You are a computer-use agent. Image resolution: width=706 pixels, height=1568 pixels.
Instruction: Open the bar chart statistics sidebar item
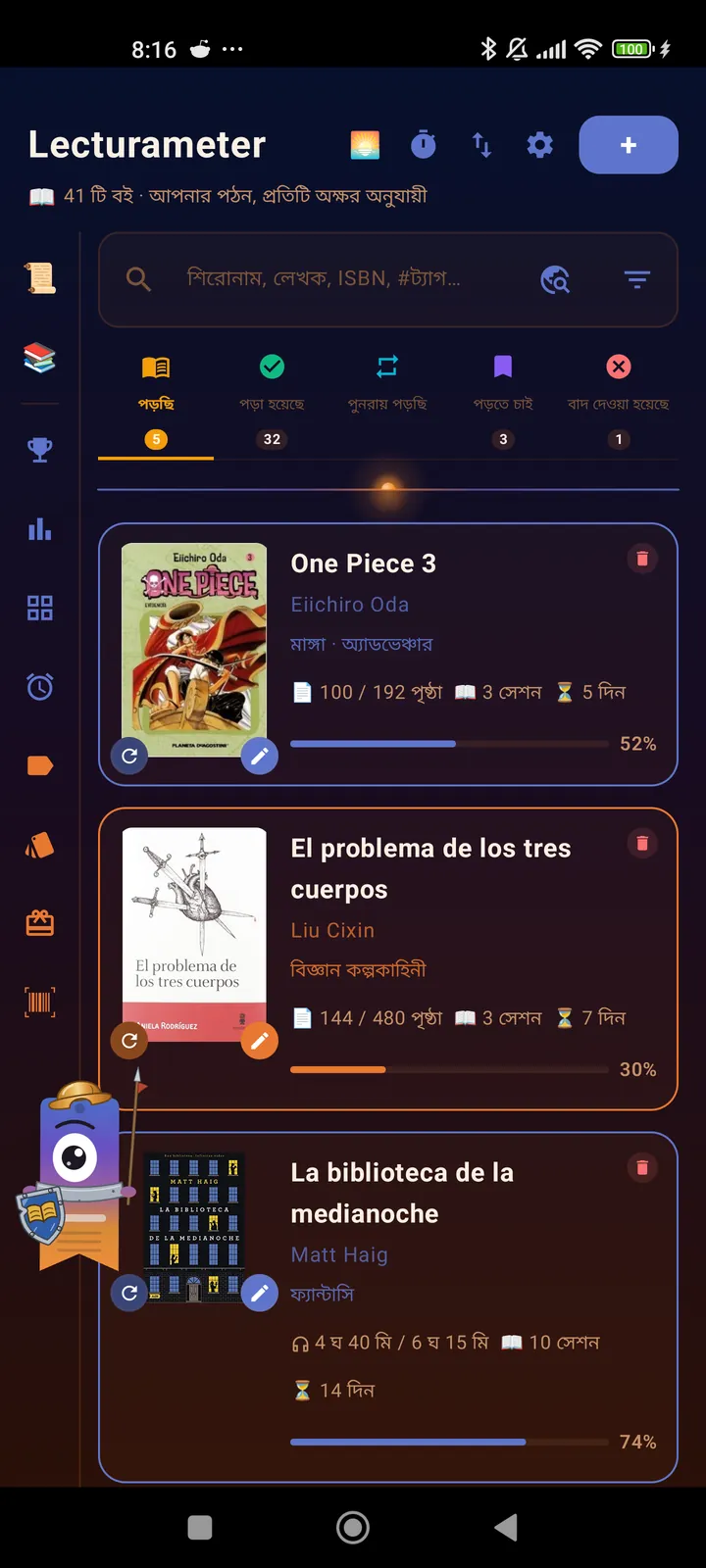pyautogui.click(x=40, y=529)
